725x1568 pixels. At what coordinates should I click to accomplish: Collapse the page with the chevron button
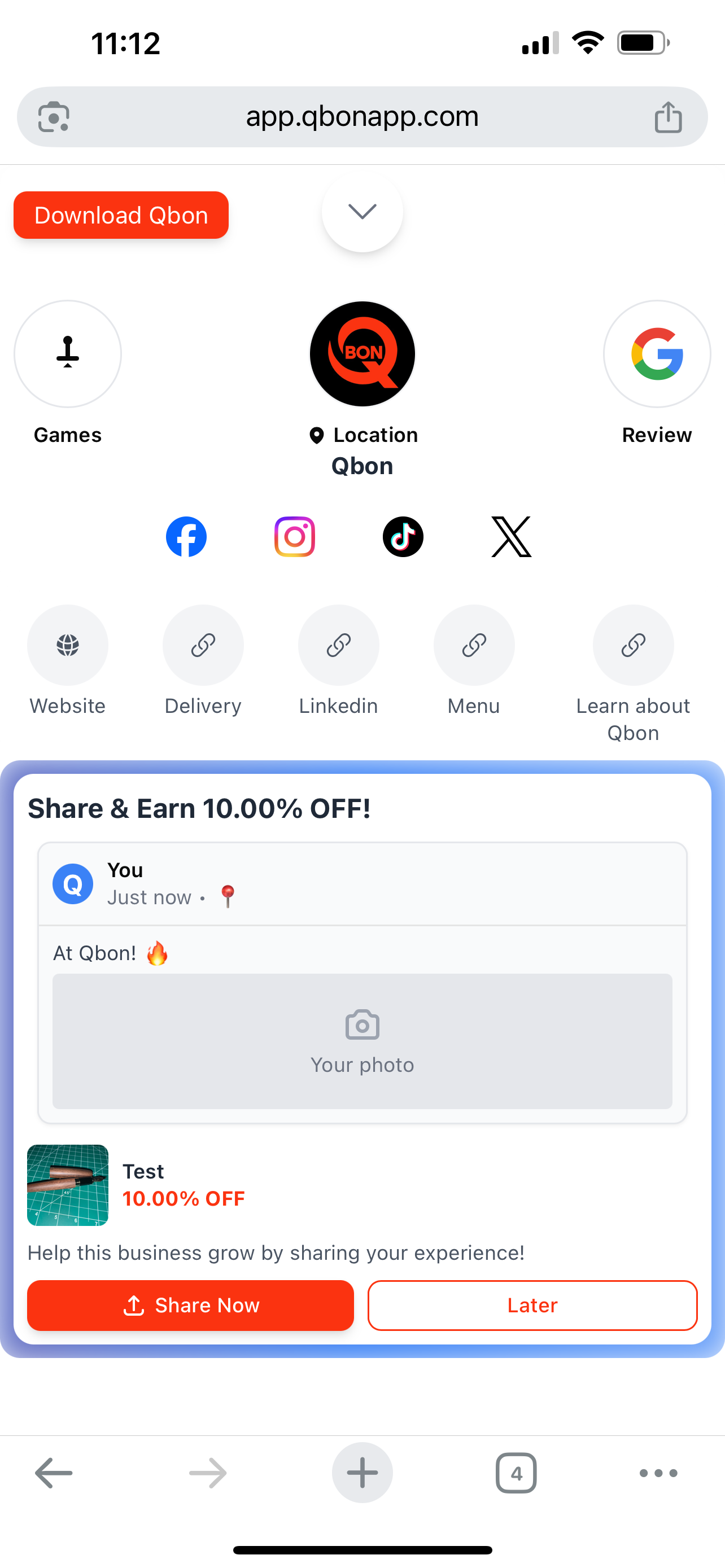362,212
